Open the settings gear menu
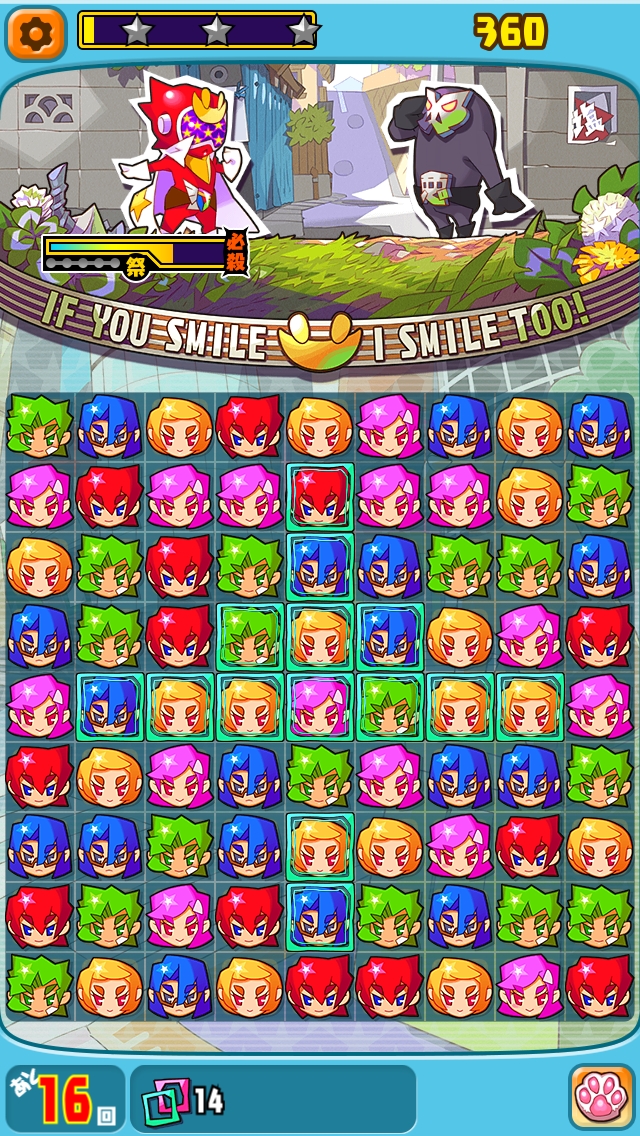Screen dimensions: 640x1136 35,32
